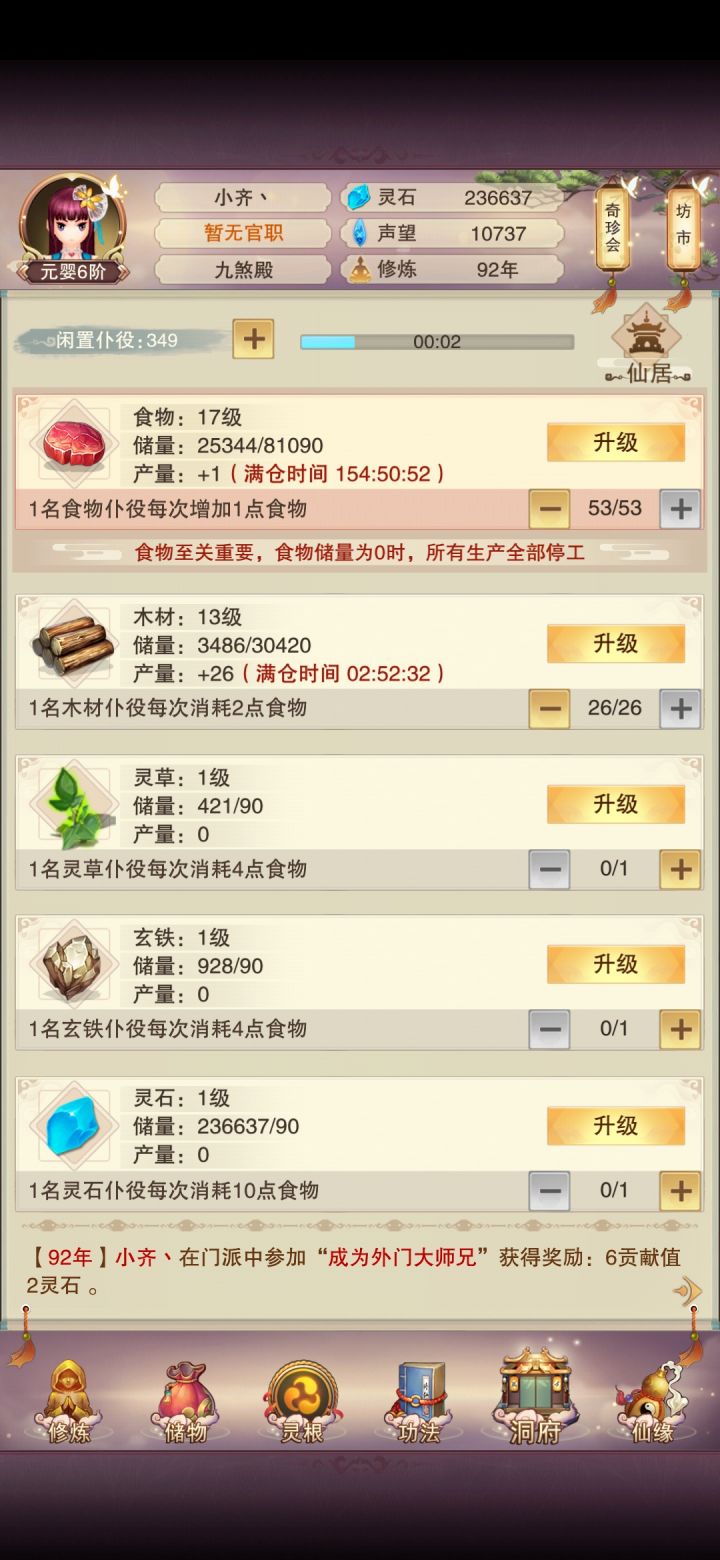Enter the 坊市 market banner
Viewport: 720px width, 1560px height.
point(684,228)
